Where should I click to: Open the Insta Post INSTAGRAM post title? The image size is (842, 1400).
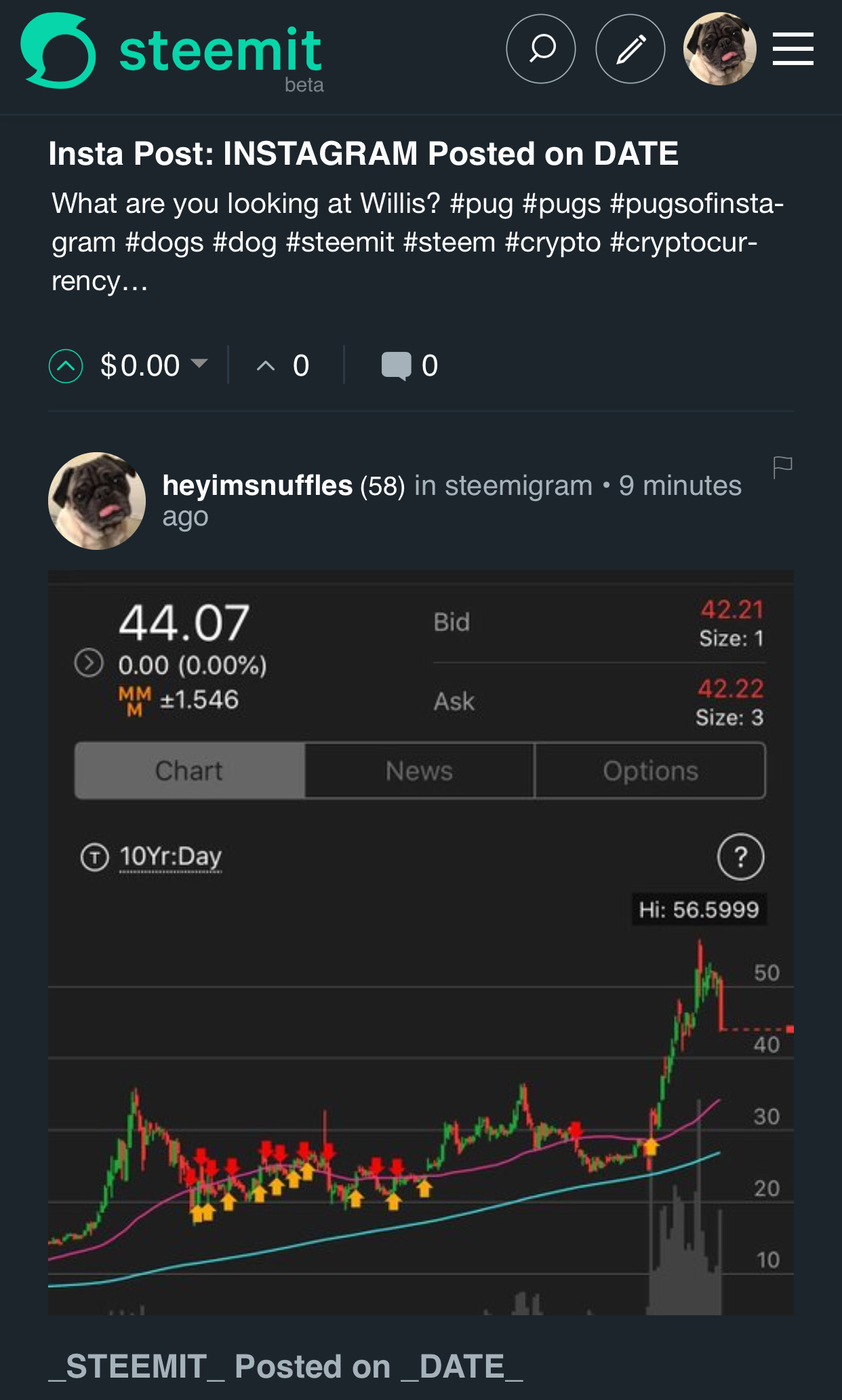click(x=363, y=153)
